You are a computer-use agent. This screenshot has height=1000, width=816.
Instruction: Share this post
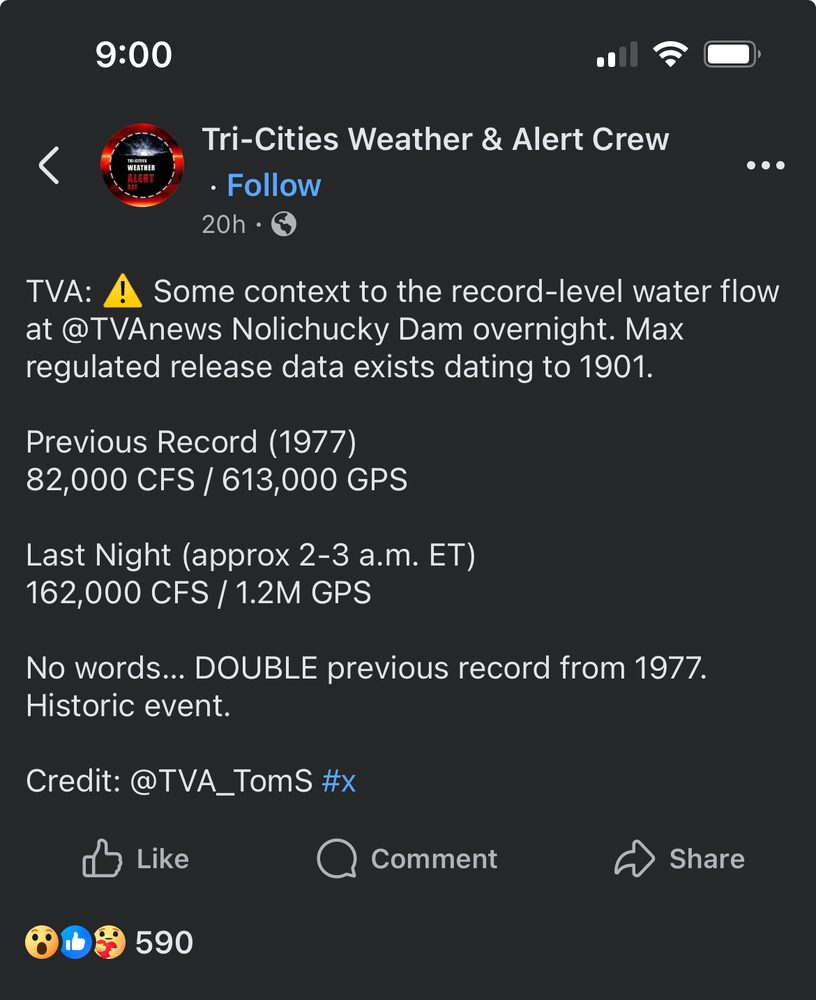tap(679, 859)
